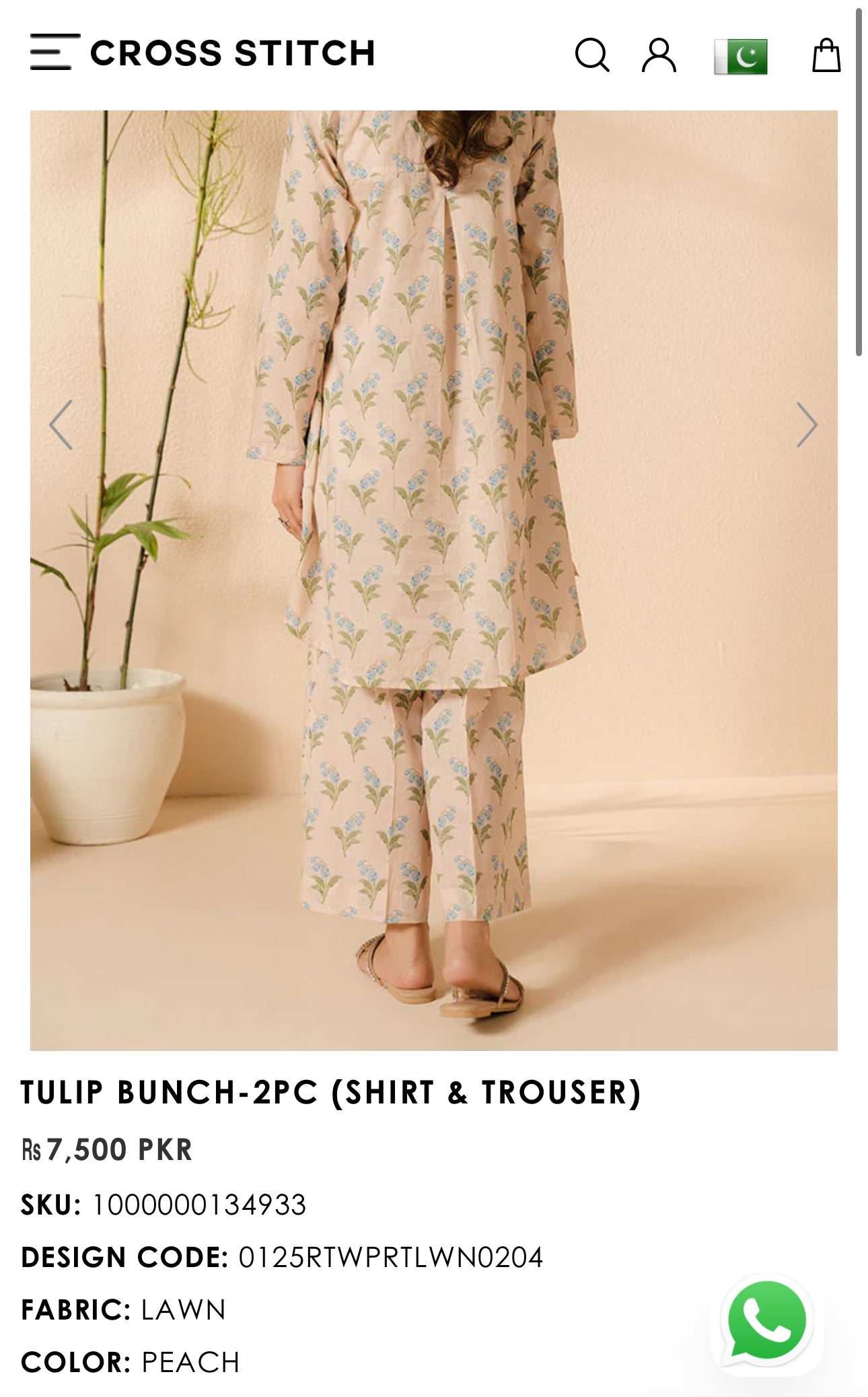This screenshot has width=868, height=1397.
Task: Change country via Pakistan flag
Action: (740, 56)
